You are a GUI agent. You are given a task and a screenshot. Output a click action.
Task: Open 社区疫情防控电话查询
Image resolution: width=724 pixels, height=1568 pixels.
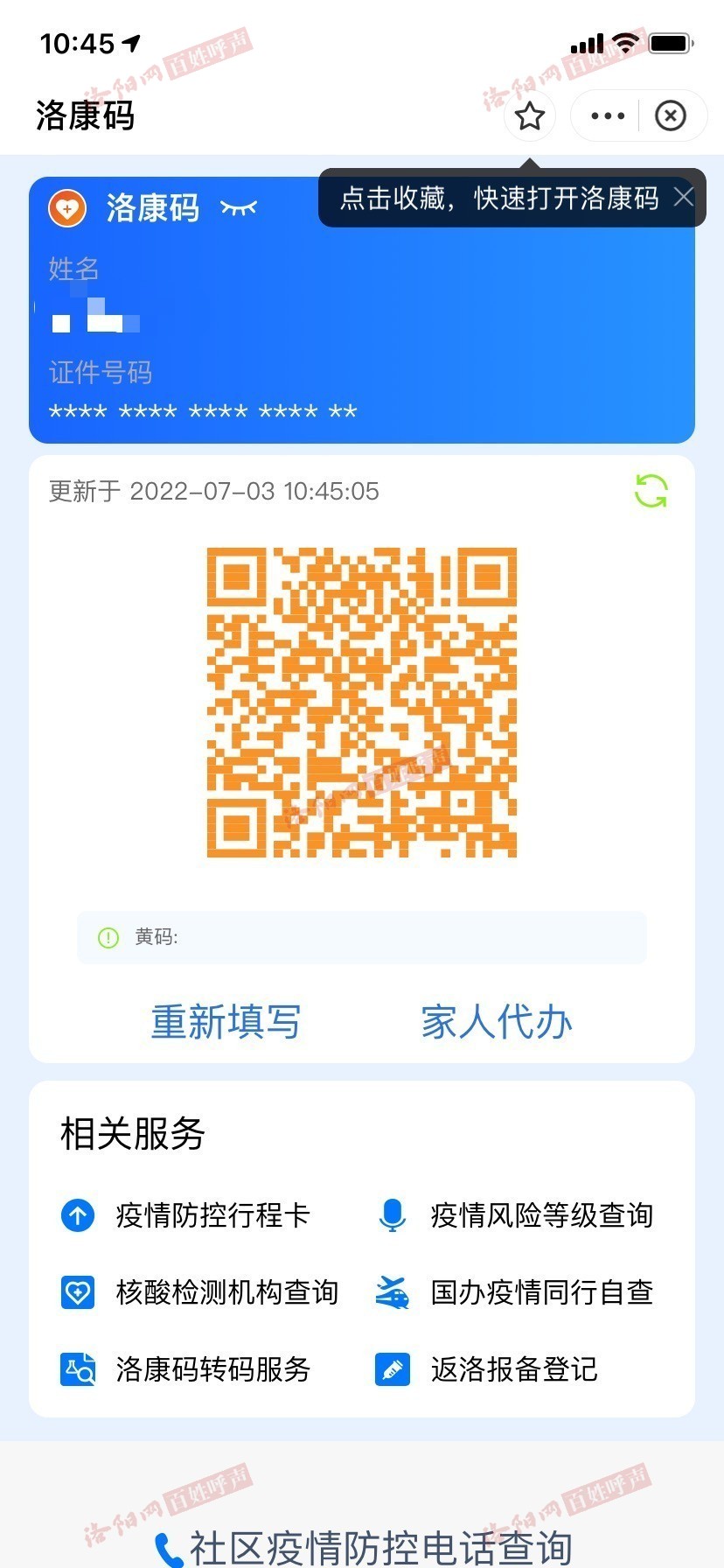(x=363, y=1547)
